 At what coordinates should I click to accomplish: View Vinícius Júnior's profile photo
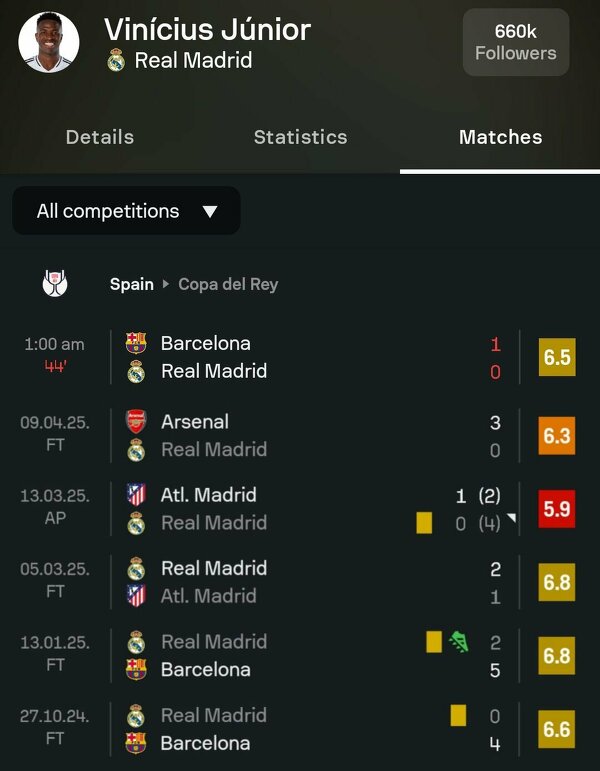pyautogui.click(x=48, y=43)
